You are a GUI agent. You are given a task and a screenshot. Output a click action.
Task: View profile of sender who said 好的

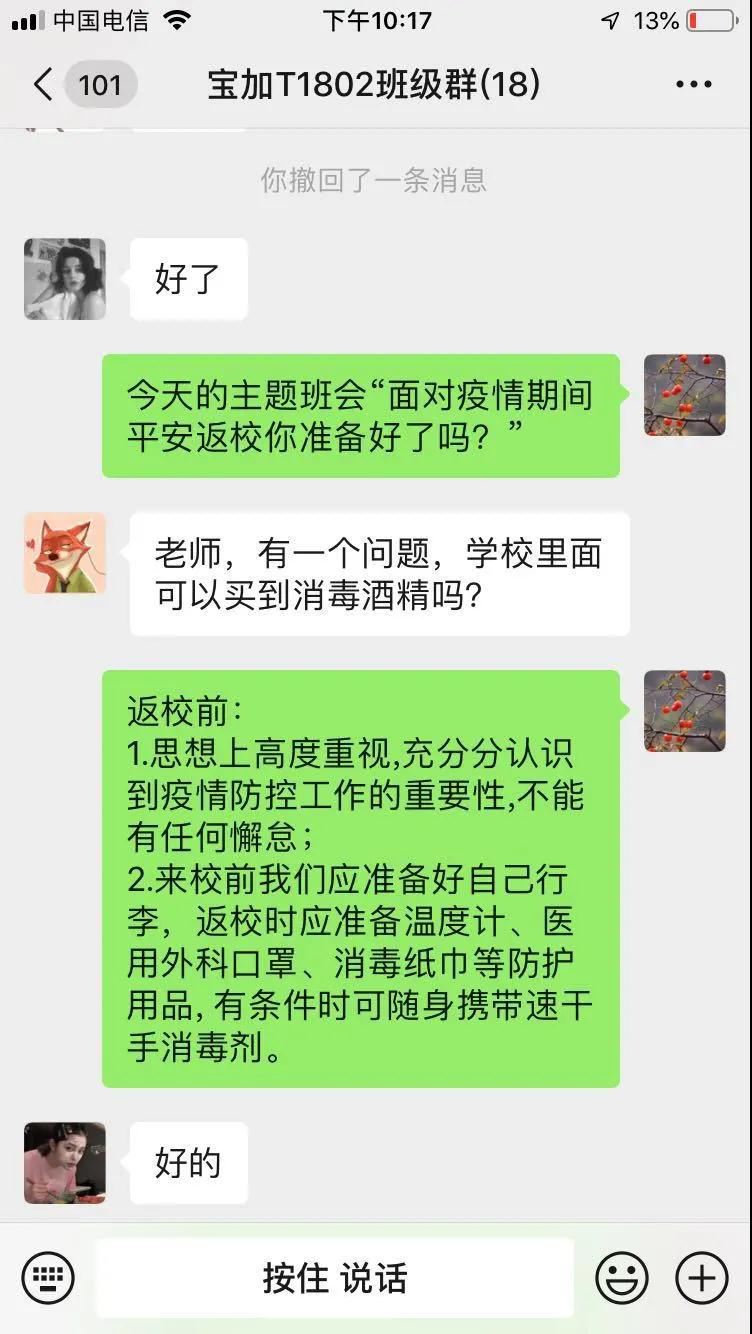[x=65, y=1162]
